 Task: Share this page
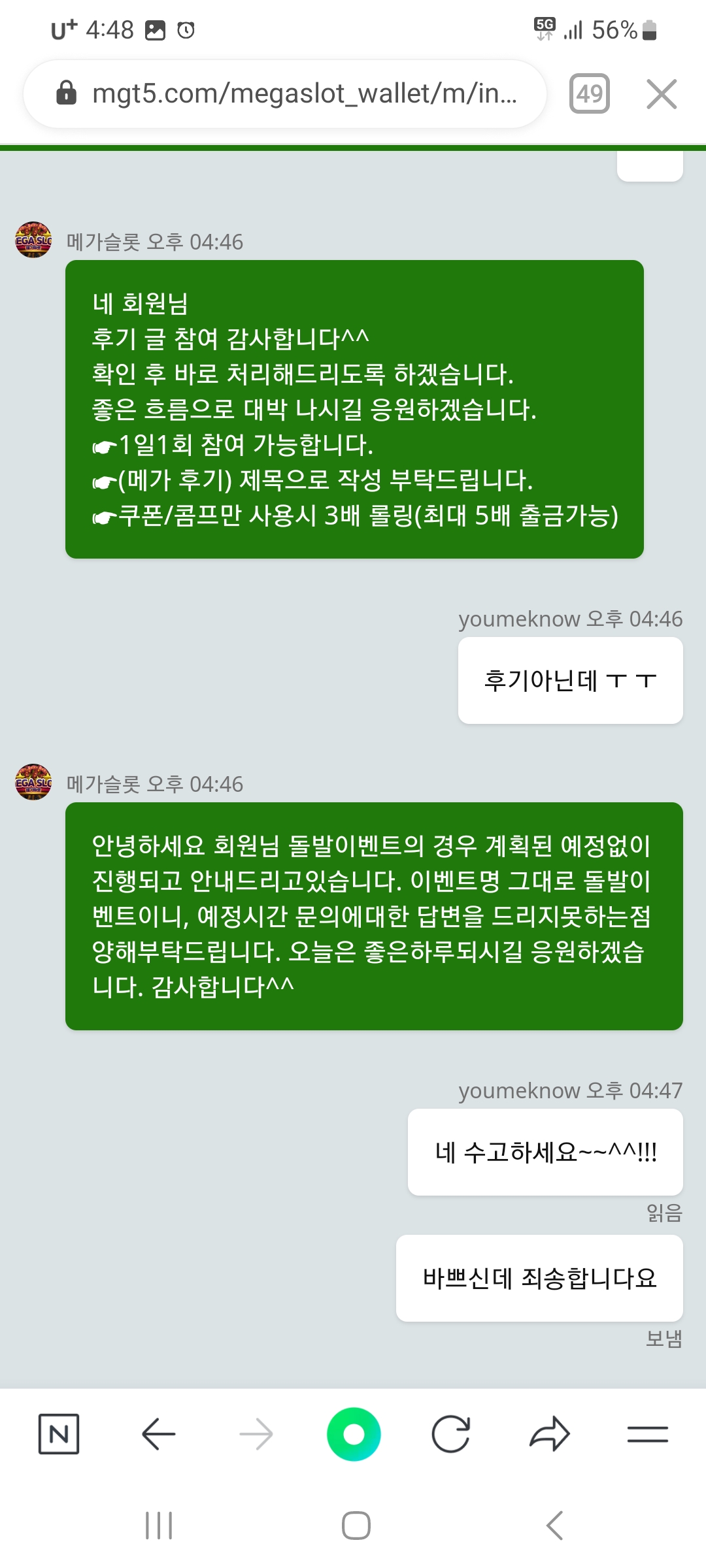point(550,1434)
